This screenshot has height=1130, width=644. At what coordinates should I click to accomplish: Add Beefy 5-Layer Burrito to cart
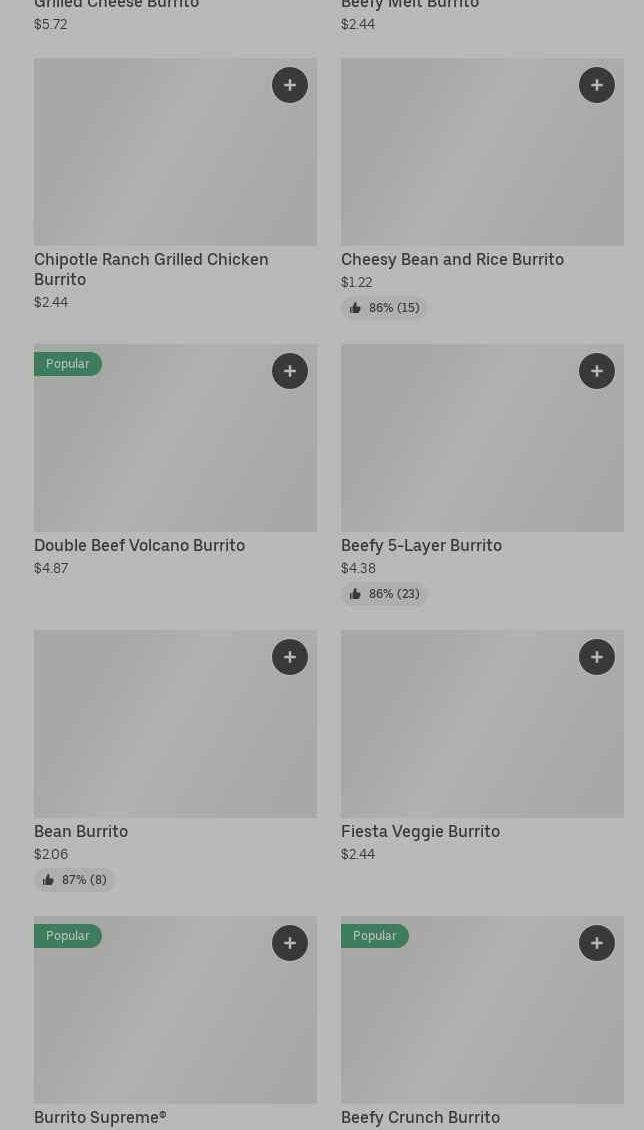(x=596, y=371)
